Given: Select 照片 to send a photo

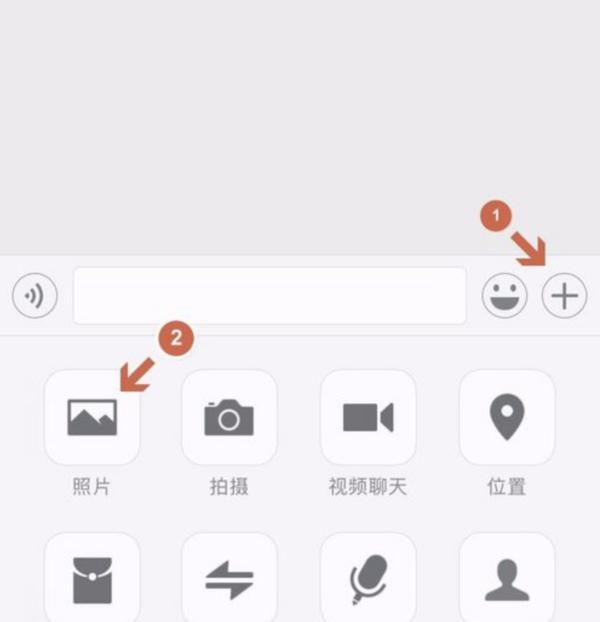Looking at the screenshot, I should (x=92, y=417).
